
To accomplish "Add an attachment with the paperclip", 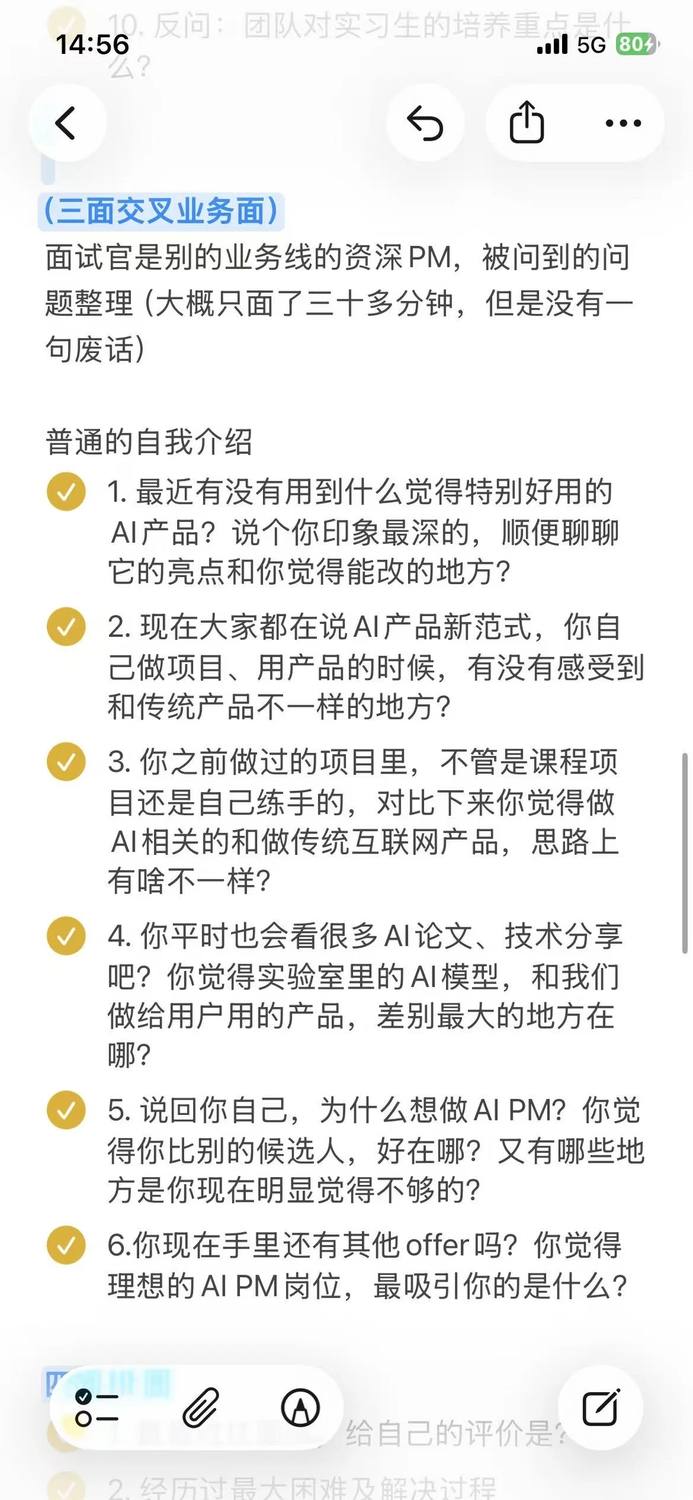I will 200,1408.
